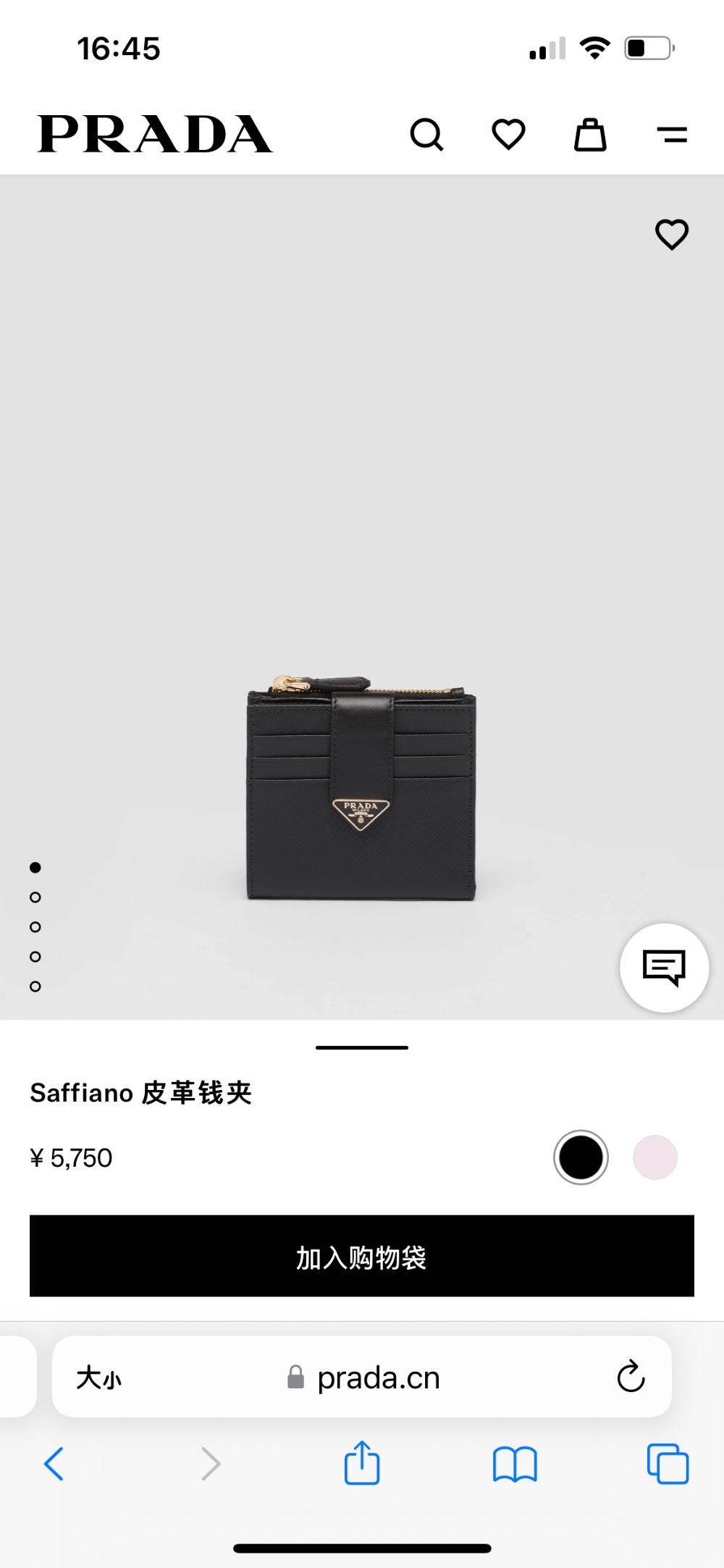Viewport: 724px width, 1568px height.
Task: Open the shopping bag
Action: [x=590, y=135]
